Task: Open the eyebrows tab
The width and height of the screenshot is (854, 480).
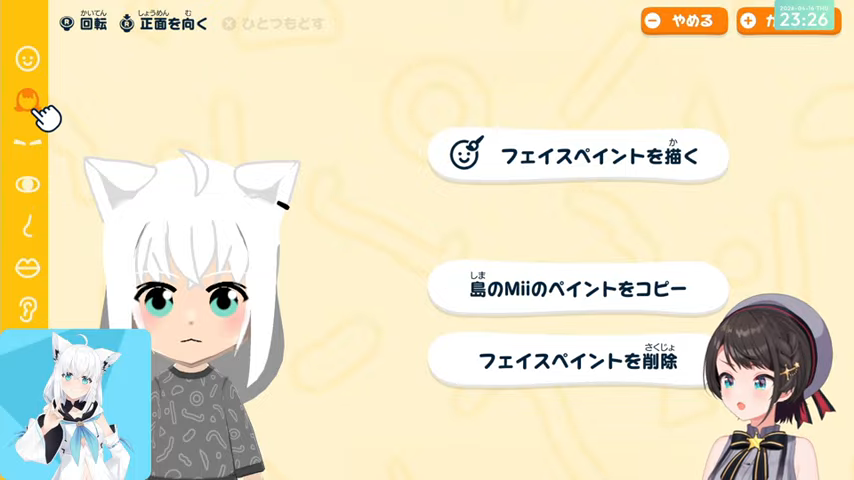Action: (27, 142)
